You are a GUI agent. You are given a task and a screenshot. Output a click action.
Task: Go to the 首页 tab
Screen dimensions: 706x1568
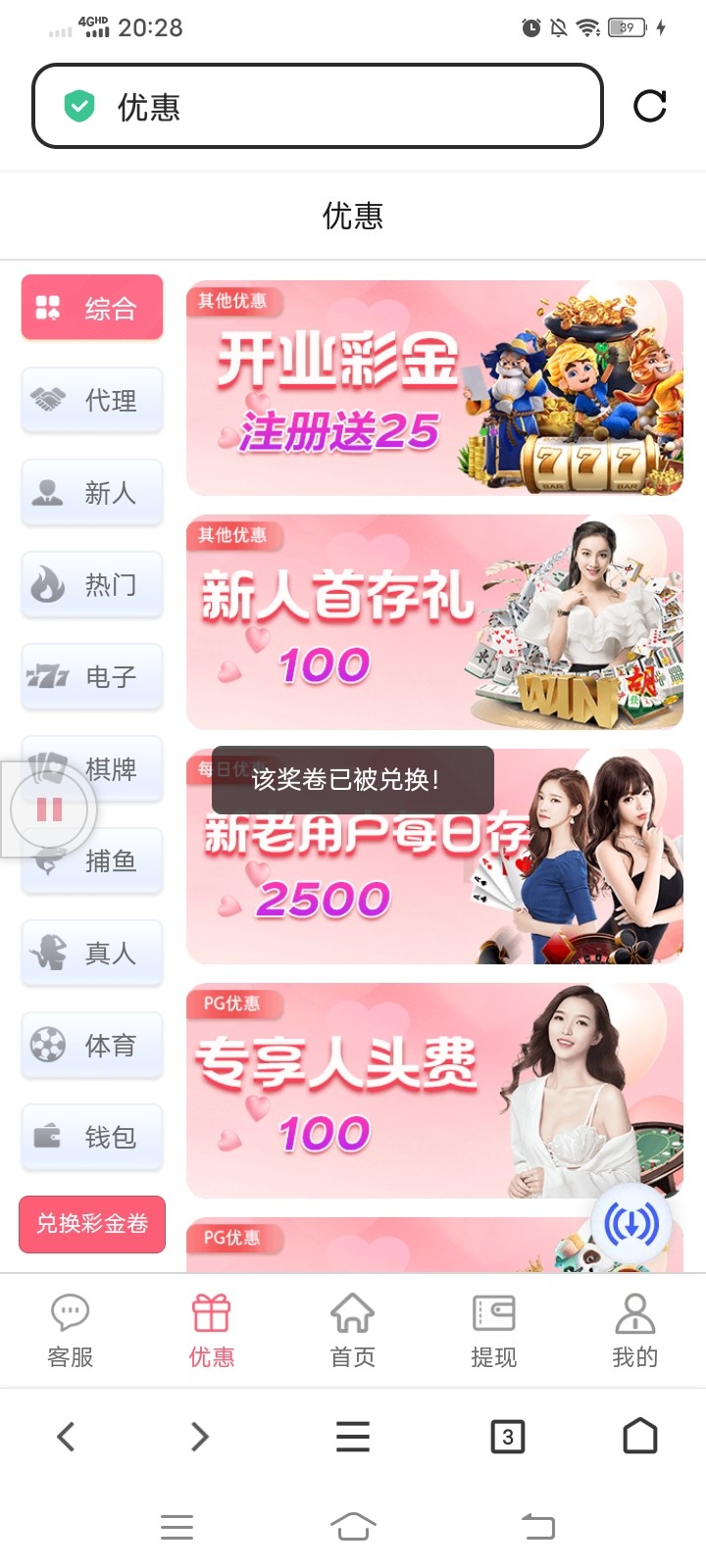[x=353, y=1330]
